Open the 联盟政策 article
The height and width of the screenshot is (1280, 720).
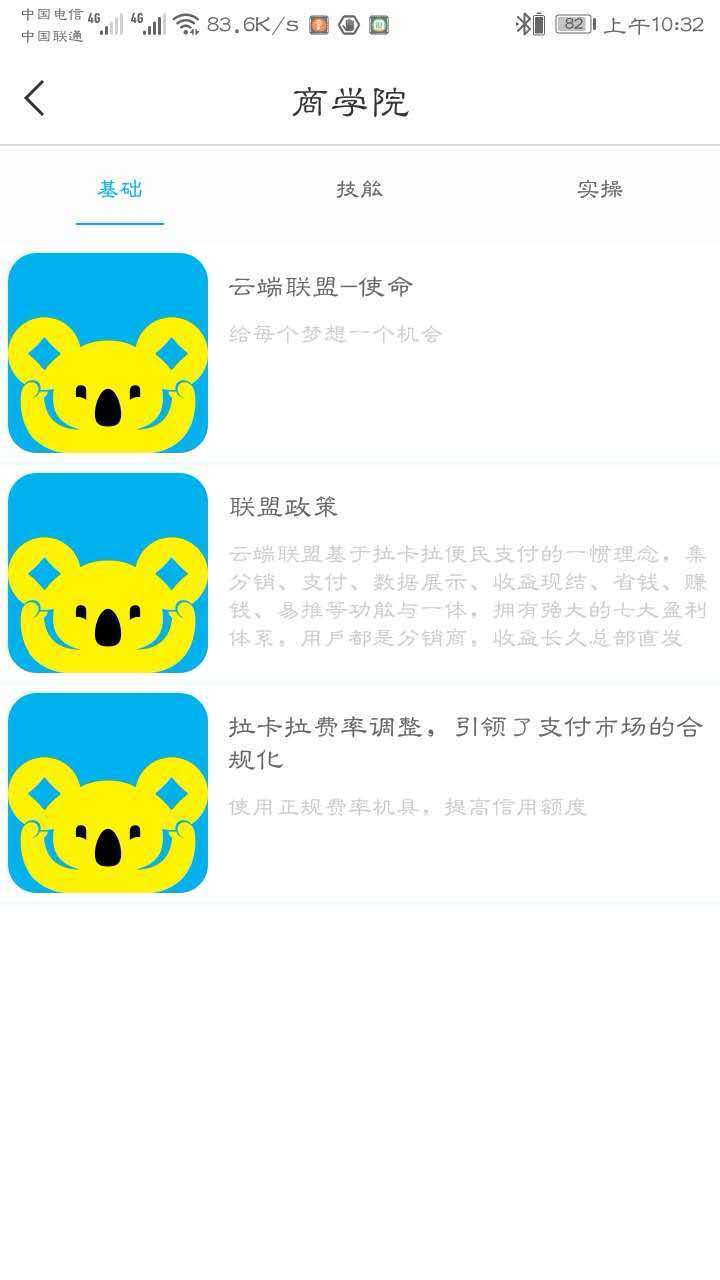coord(360,572)
